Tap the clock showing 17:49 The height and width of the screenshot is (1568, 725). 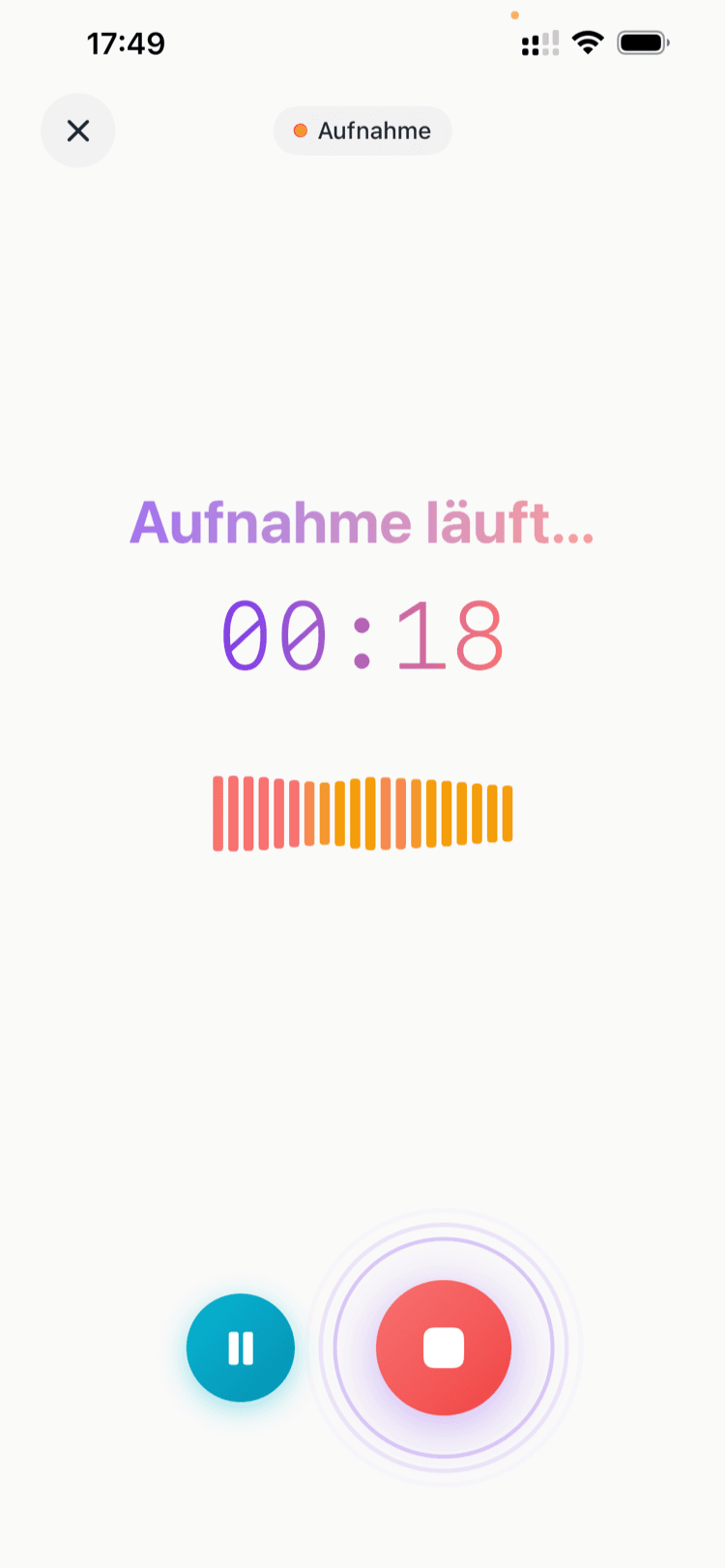point(127,43)
